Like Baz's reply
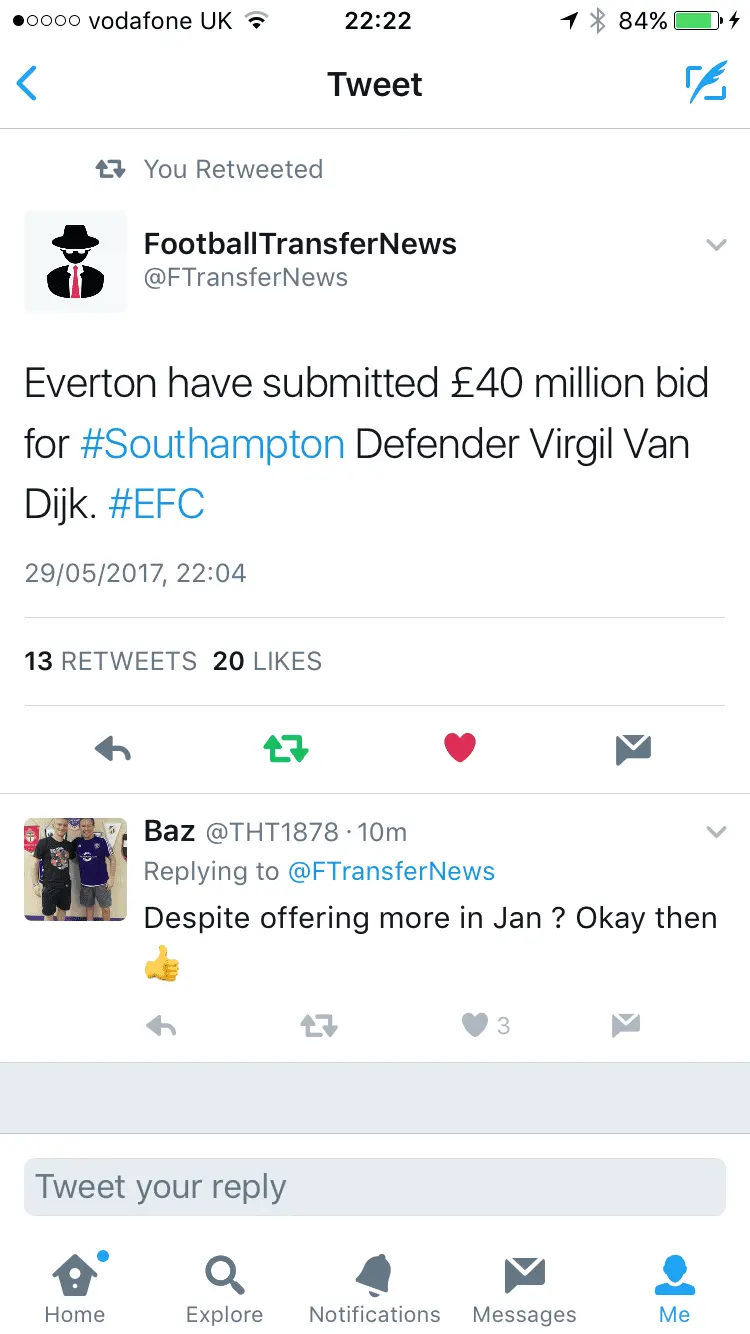750x1334 pixels. point(476,1025)
